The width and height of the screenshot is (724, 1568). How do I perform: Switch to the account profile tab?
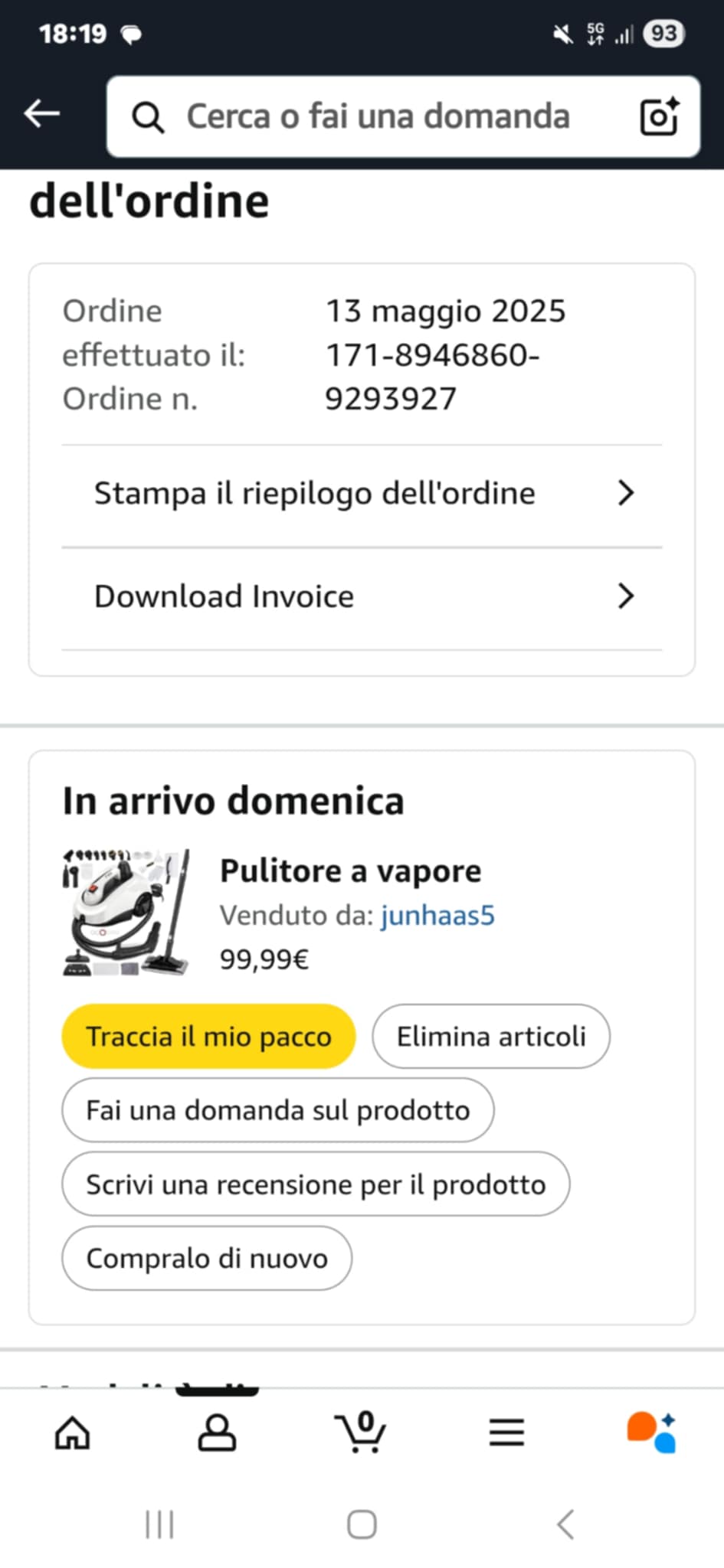click(217, 1432)
